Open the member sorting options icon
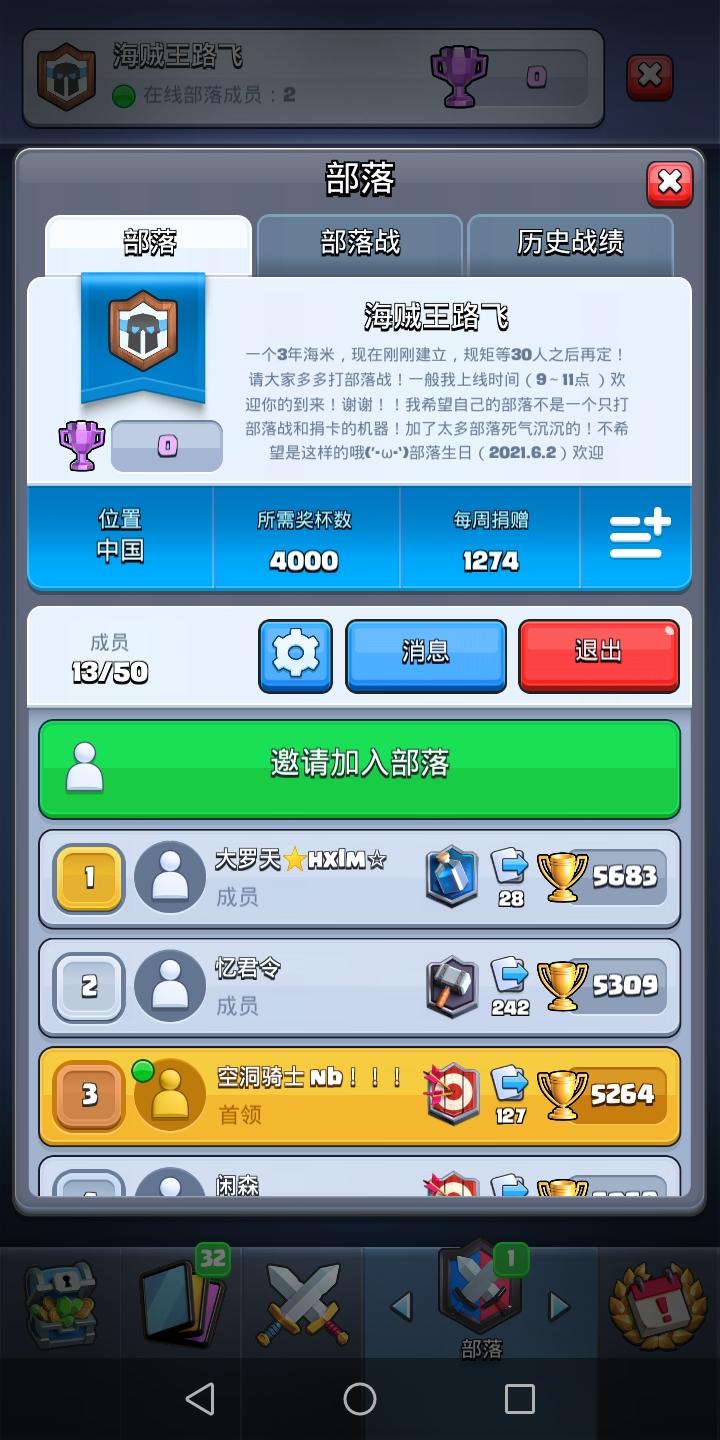This screenshot has width=720, height=1440. [x=637, y=537]
